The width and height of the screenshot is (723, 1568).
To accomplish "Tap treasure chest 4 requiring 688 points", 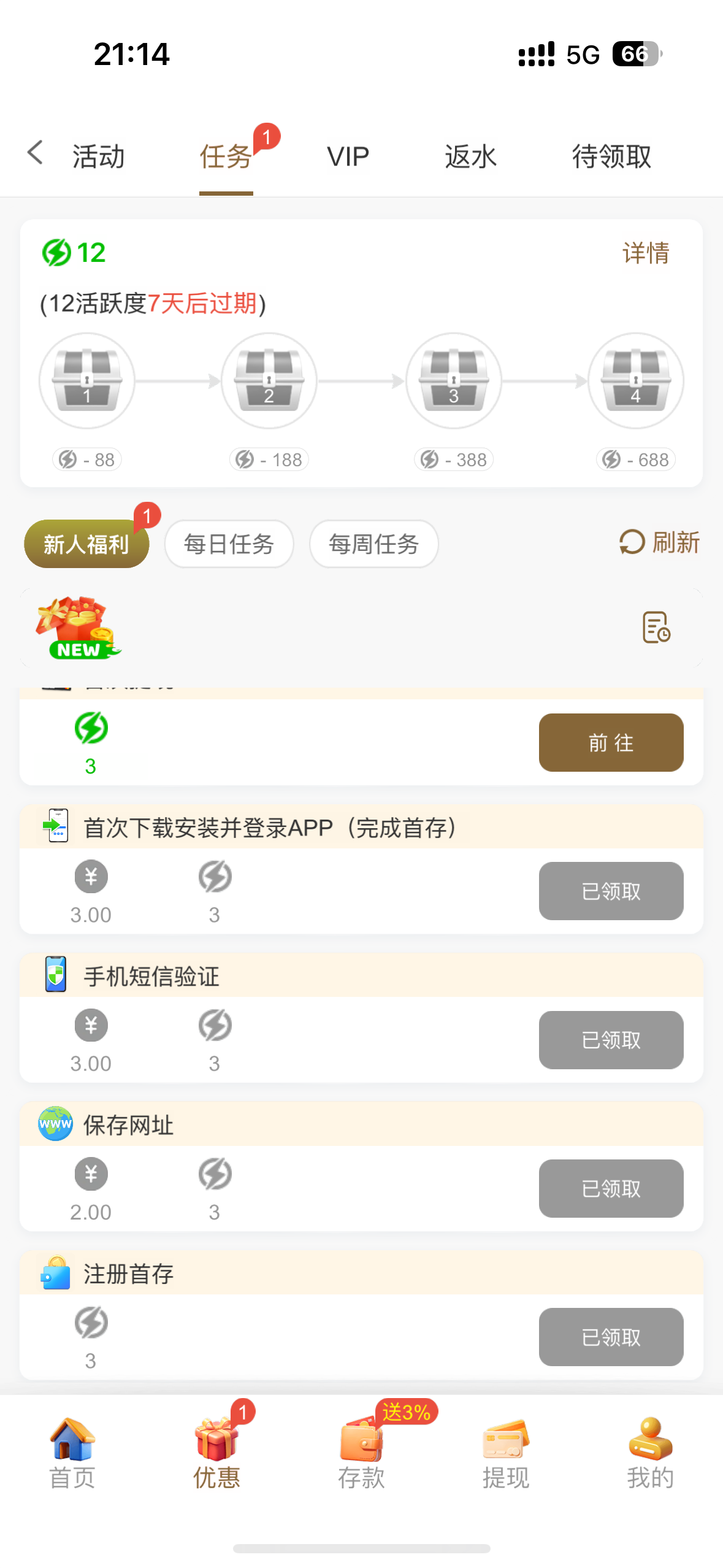I will (636, 381).
